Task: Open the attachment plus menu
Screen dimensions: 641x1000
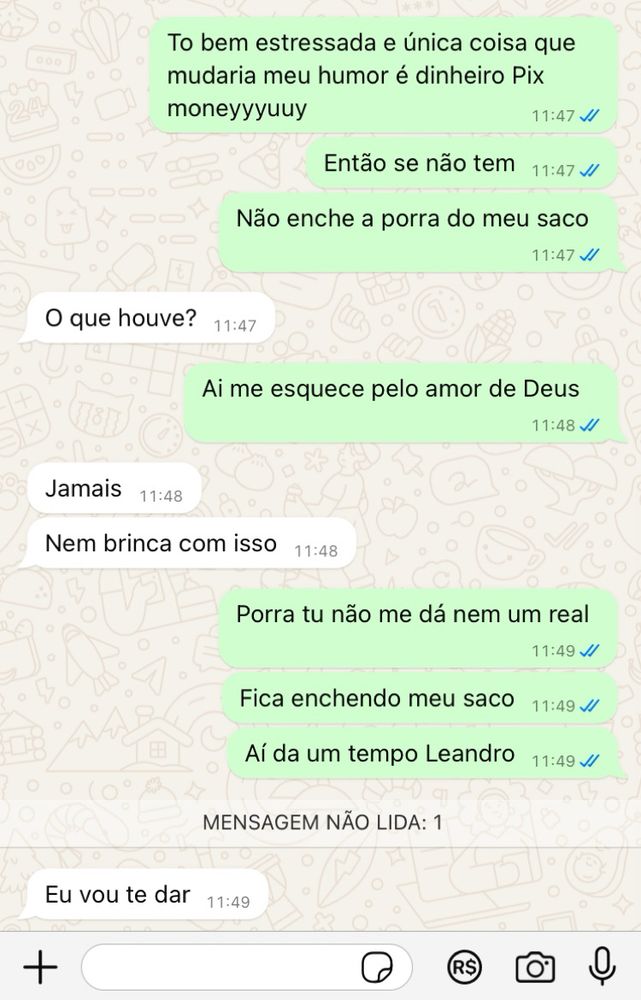Action: (x=40, y=967)
